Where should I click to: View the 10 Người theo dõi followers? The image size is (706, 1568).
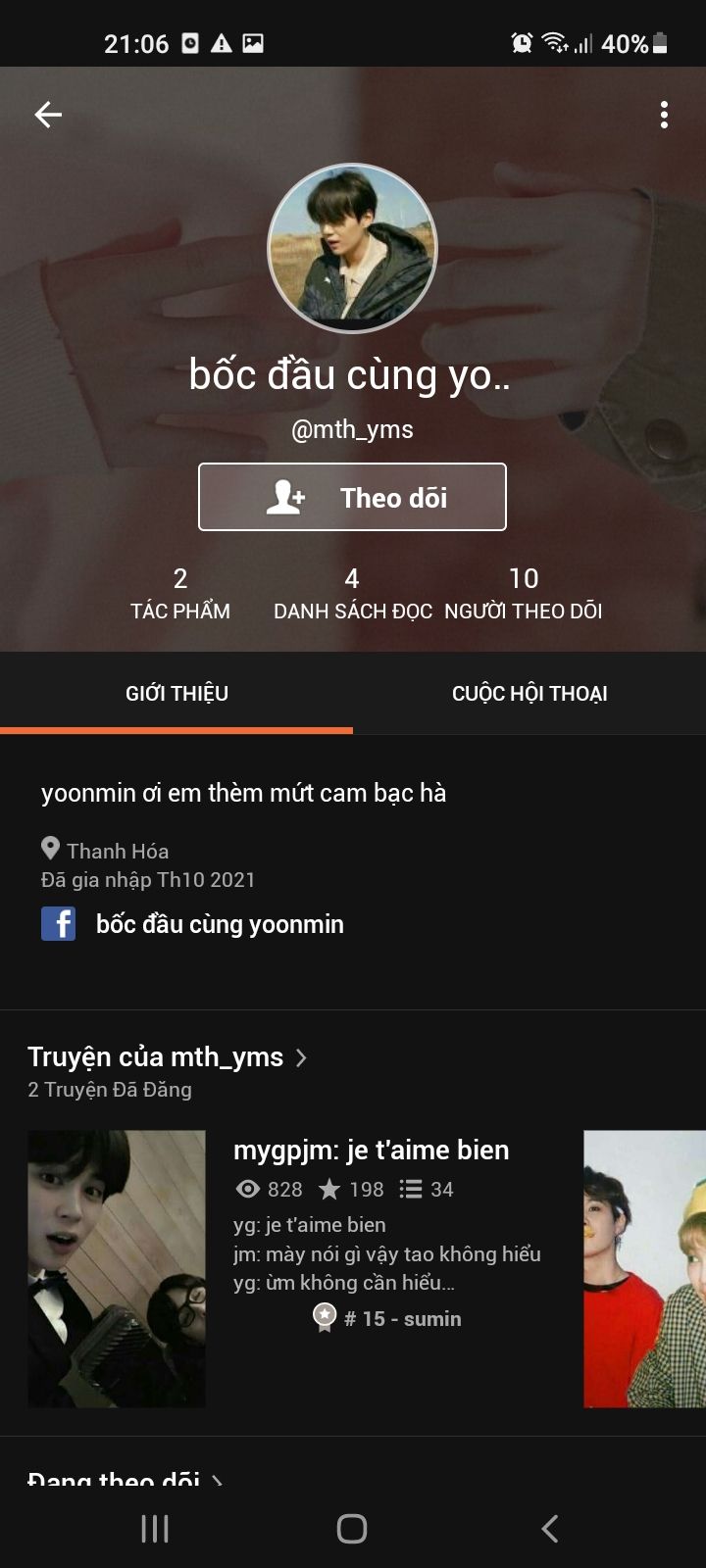523,594
